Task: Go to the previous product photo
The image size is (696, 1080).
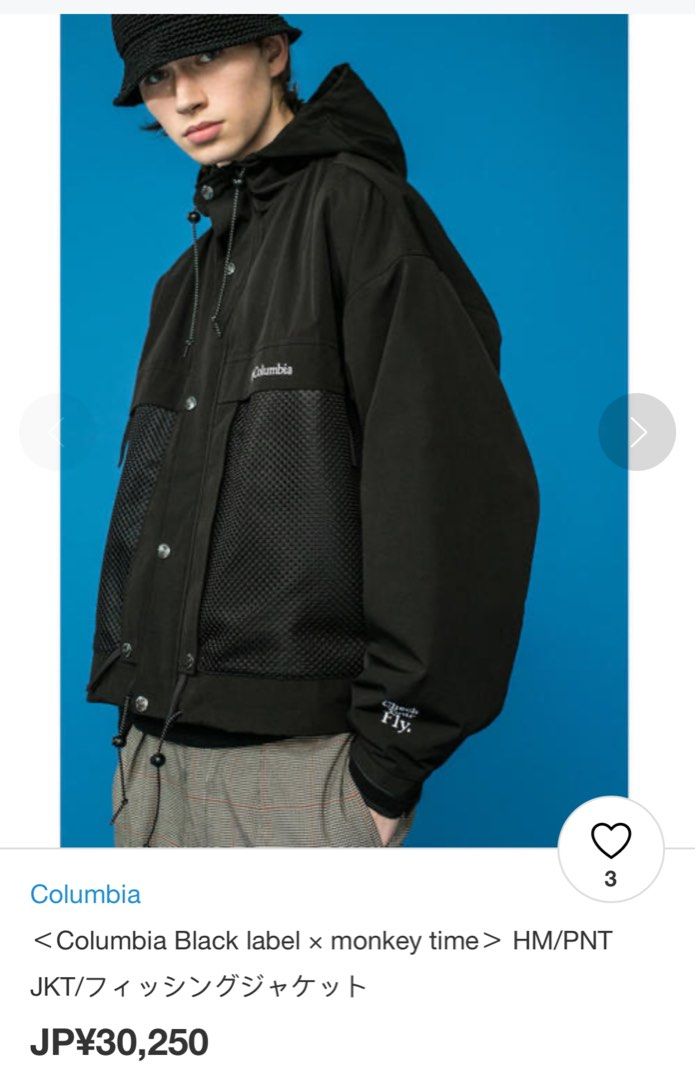Action: pyautogui.click(x=57, y=432)
